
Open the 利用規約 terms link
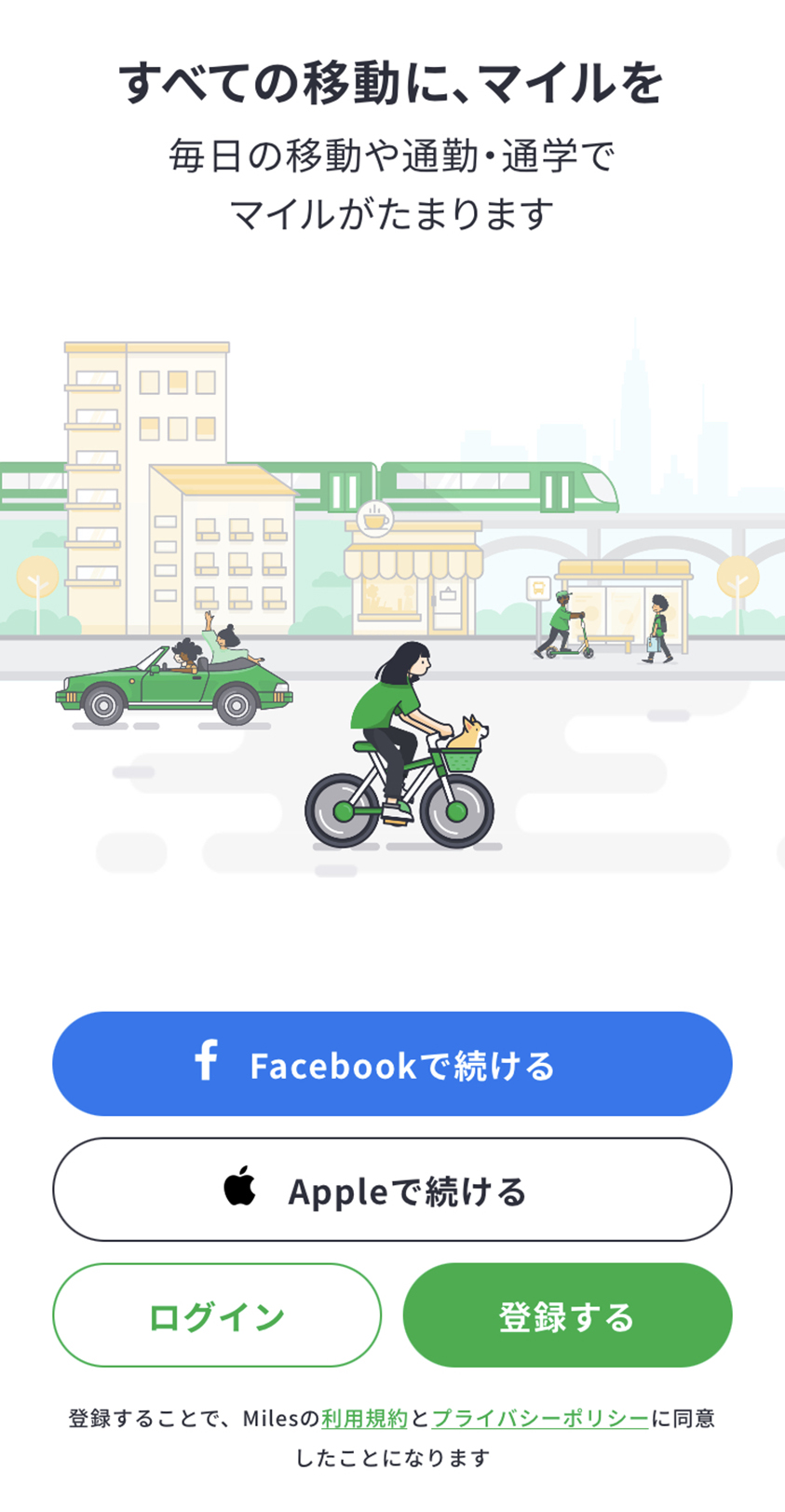pyautogui.click(x=364, y=1419)
